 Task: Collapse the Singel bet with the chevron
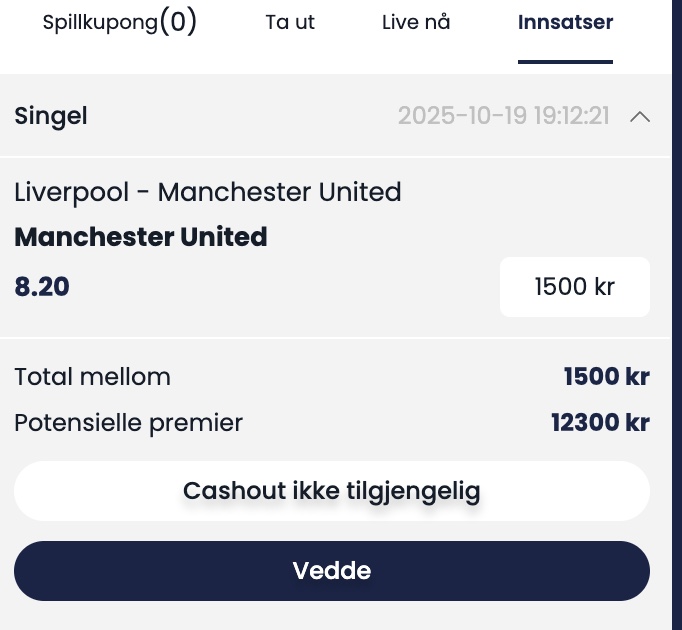click(x=640, y=117)
